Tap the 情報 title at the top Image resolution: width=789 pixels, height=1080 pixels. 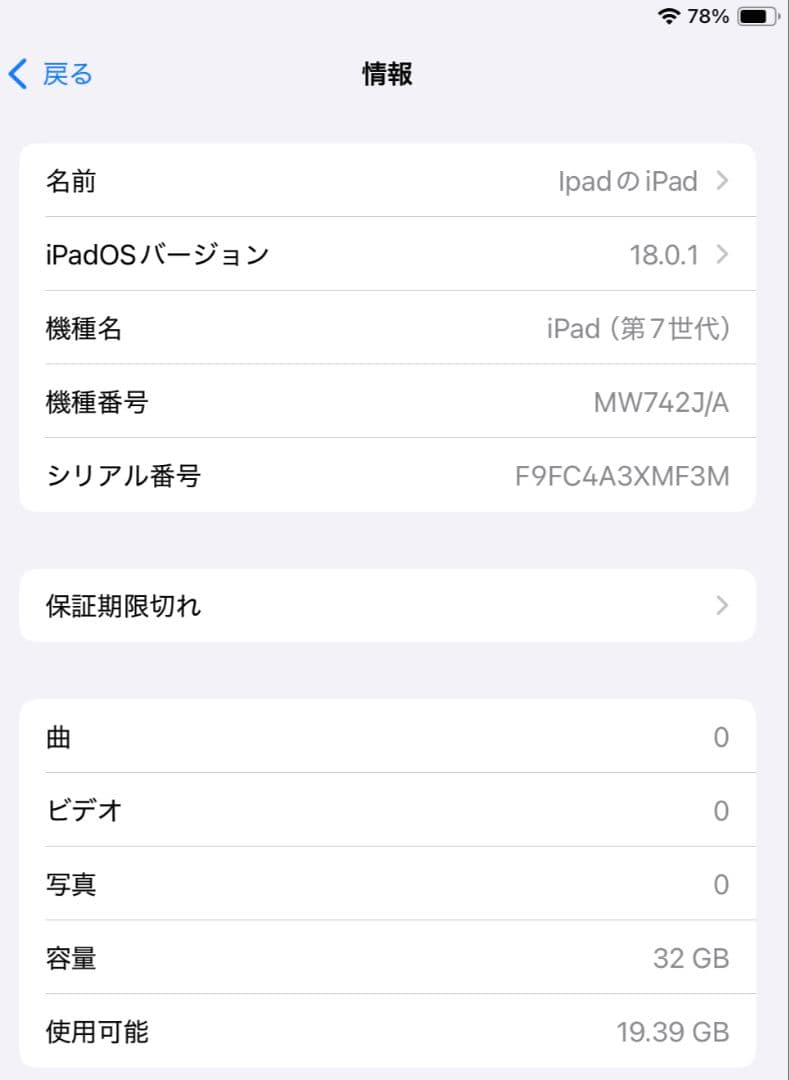(387, 74)
